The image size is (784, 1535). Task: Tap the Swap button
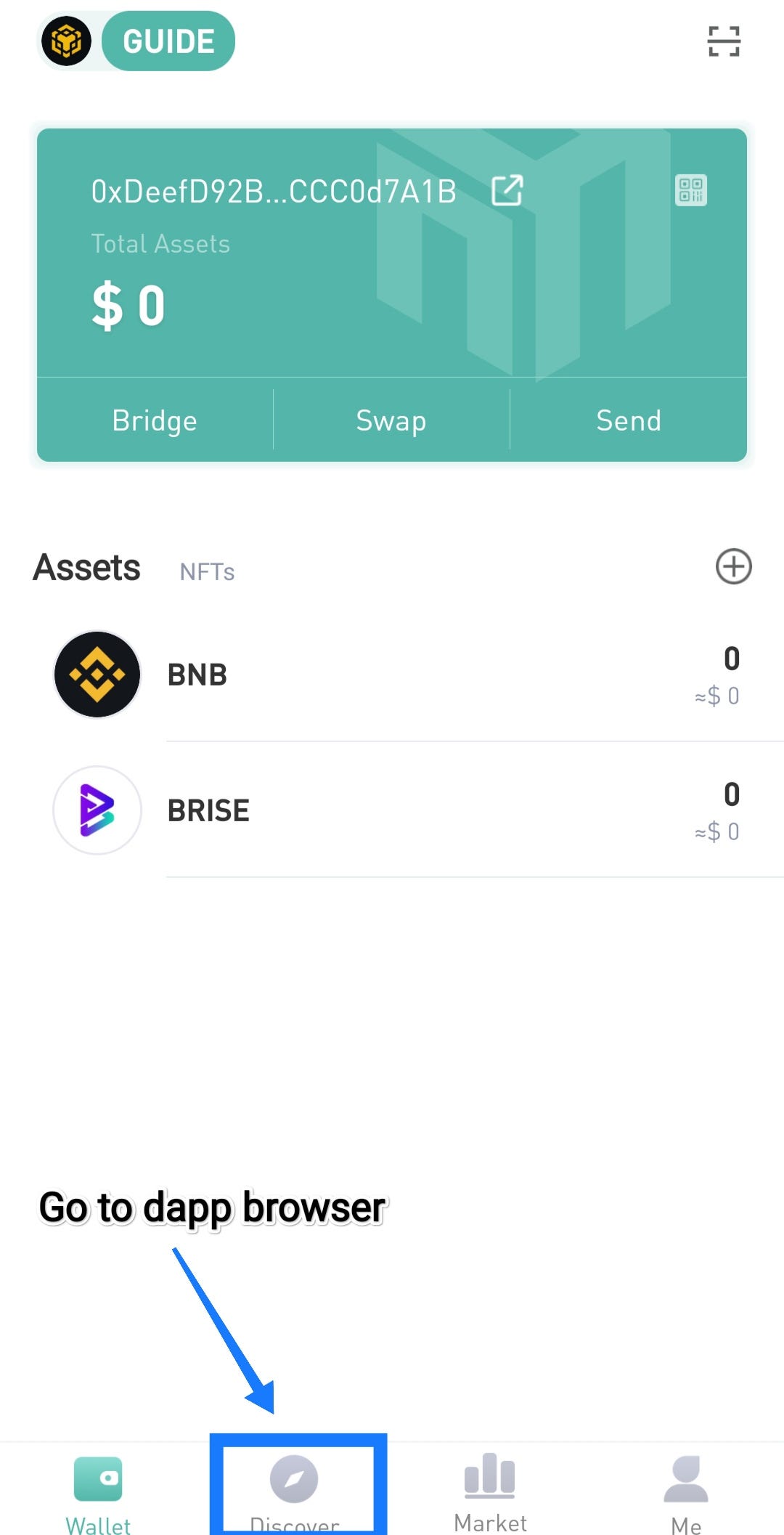(391, 420)
